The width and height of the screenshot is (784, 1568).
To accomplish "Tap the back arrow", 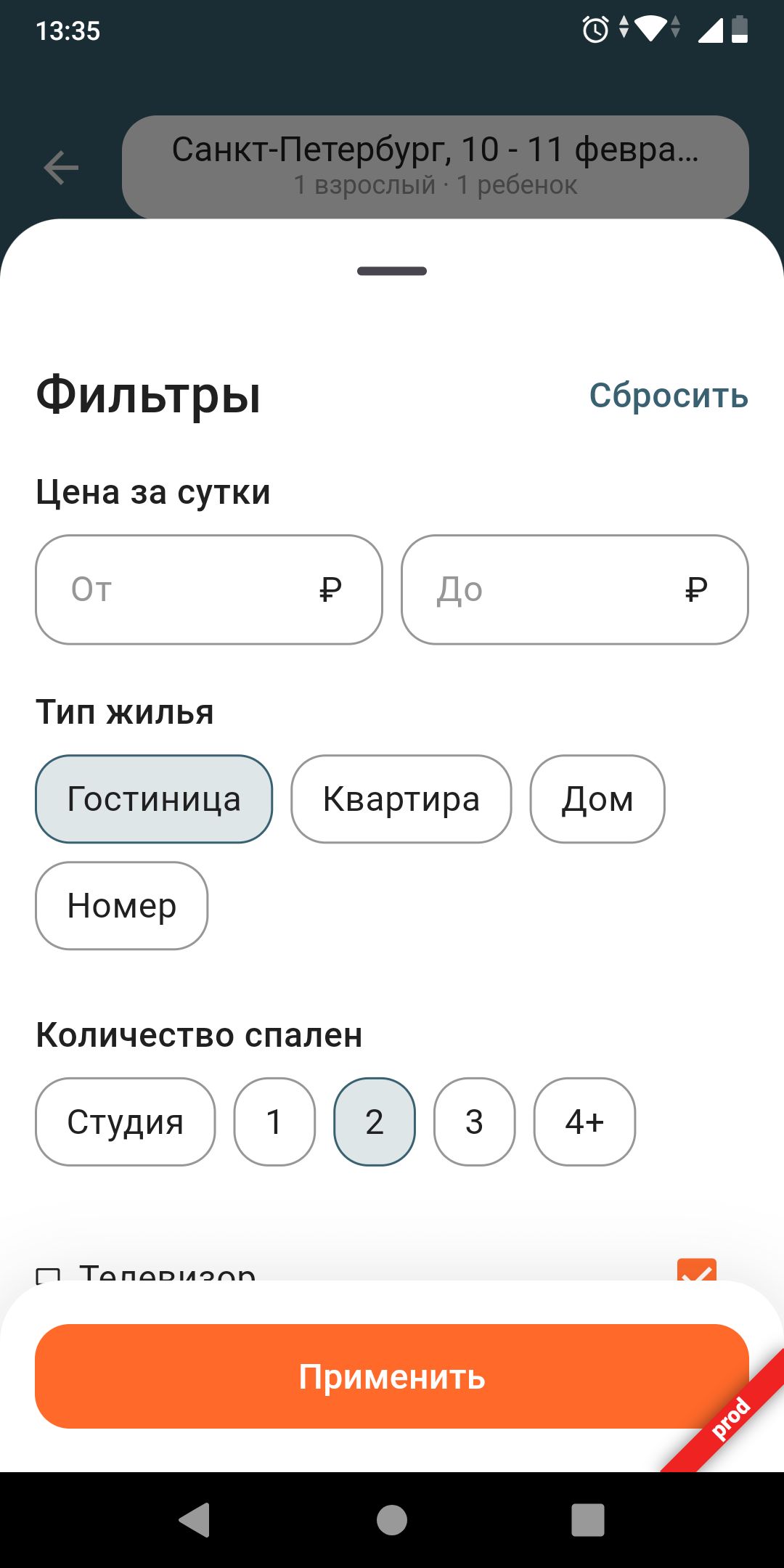I will pos(61,168).
